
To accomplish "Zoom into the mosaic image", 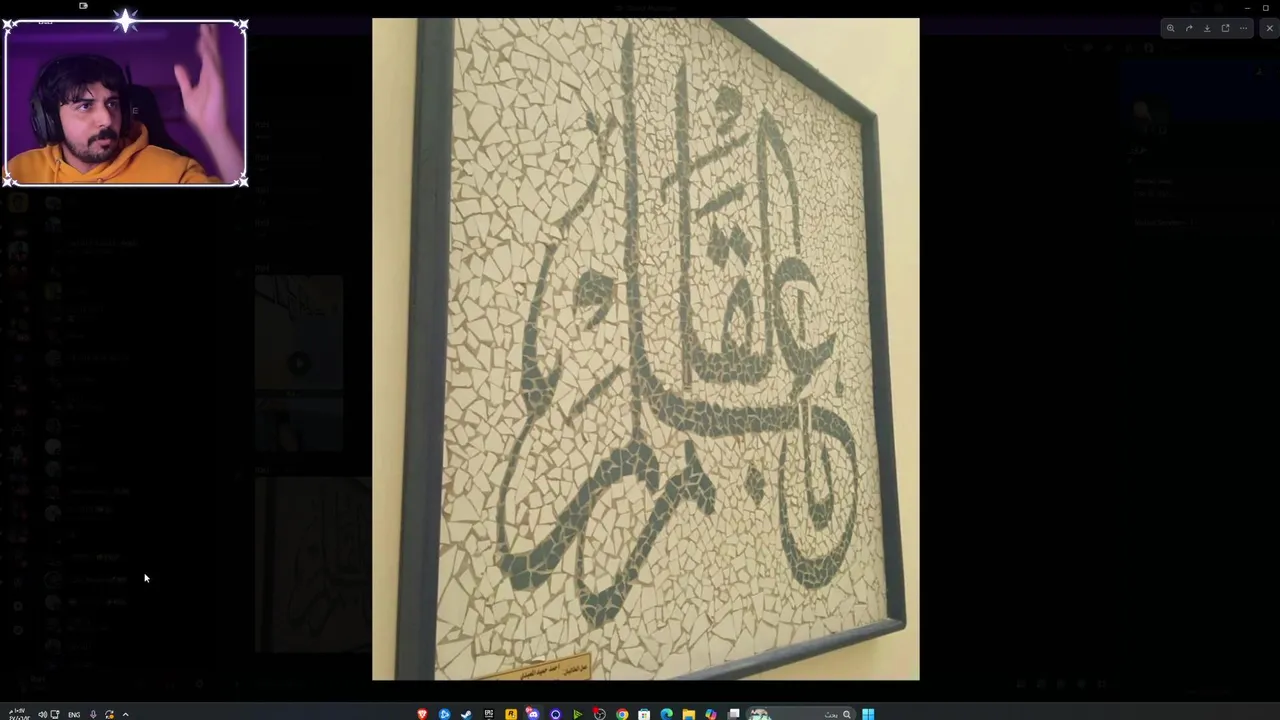I will click(1170, 28).
